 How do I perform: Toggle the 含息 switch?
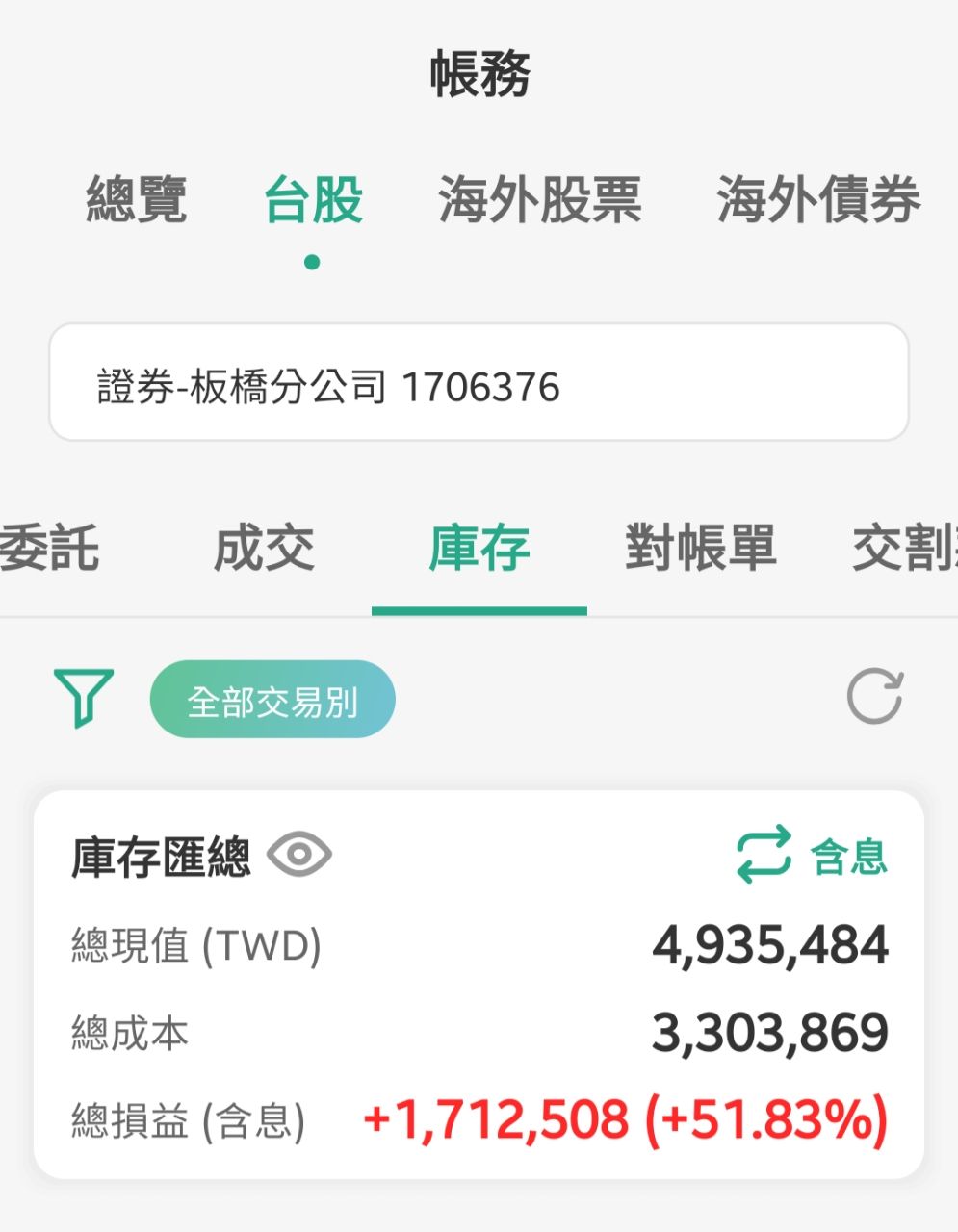pyautogui.click(x=812, y=855)
